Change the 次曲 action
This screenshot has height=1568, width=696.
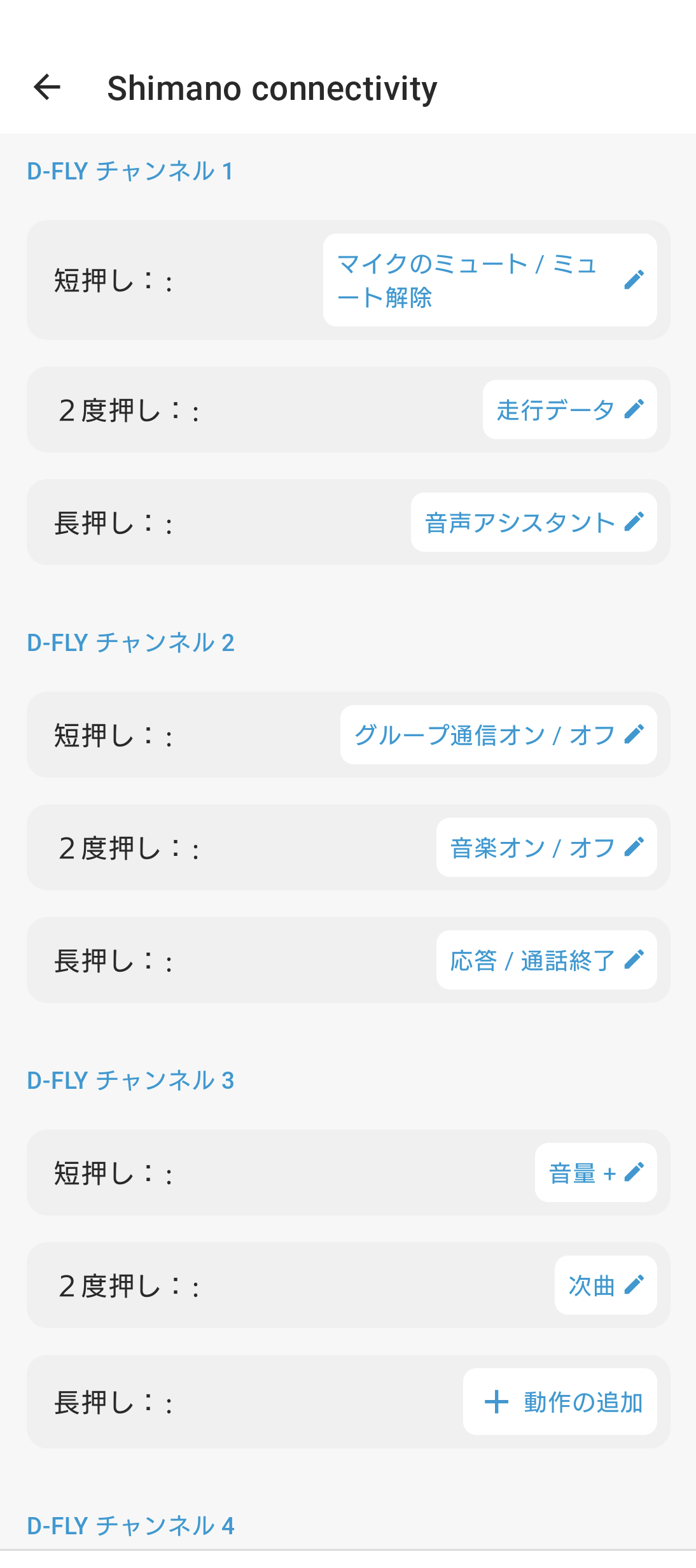[605, 1285]
